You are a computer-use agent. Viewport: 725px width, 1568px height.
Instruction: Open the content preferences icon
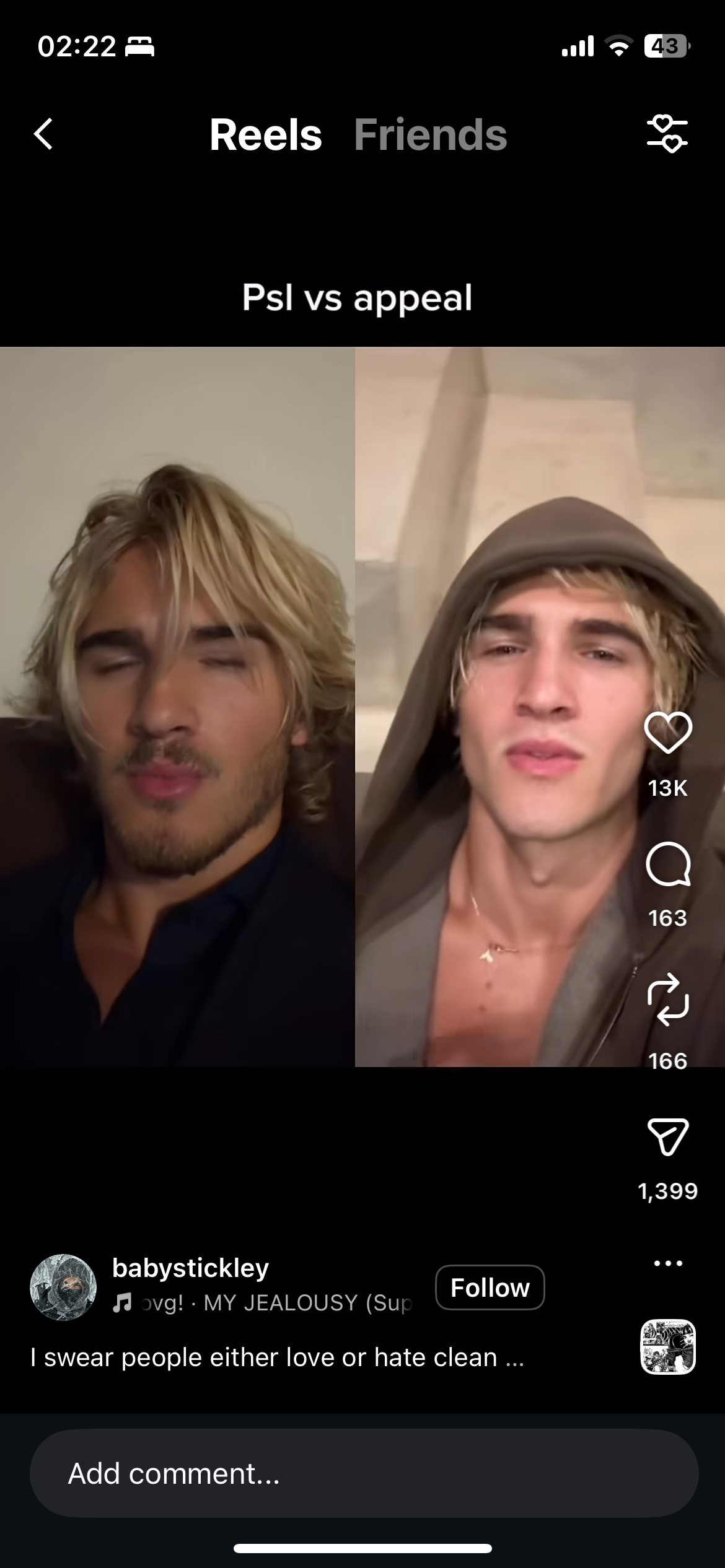[667, 134]
